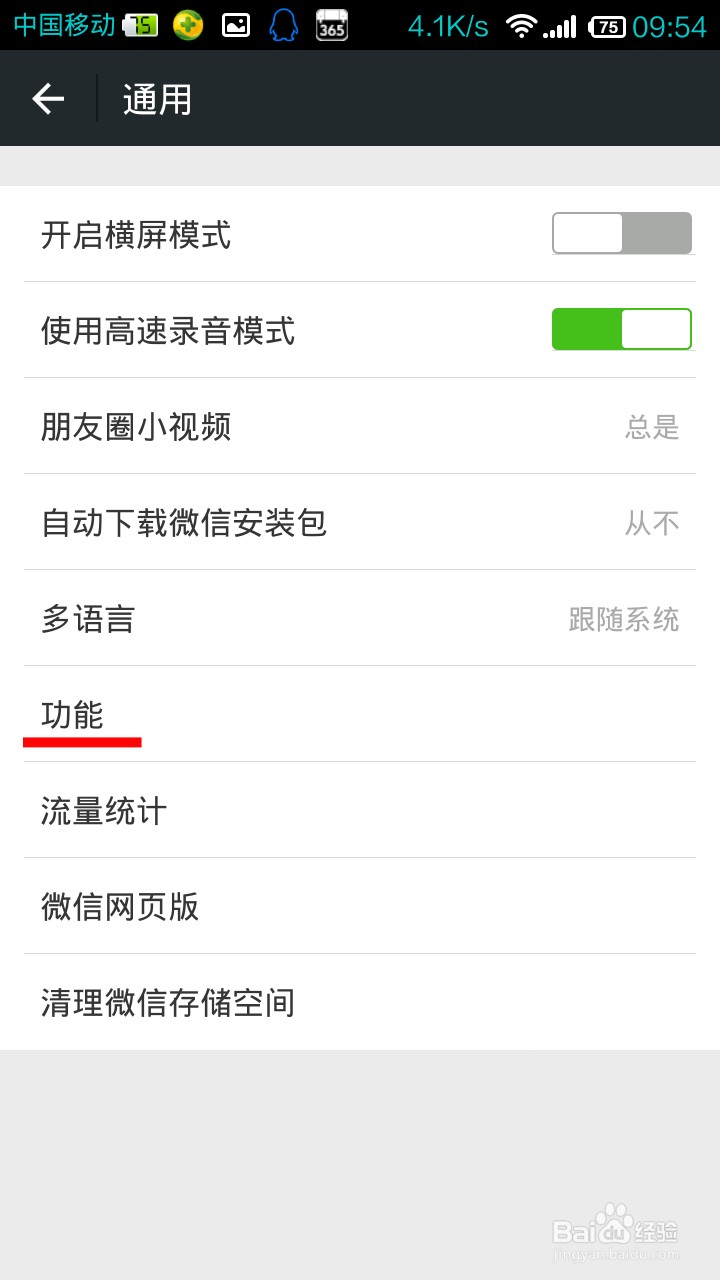View 流量统计 data usage
The height and width of the screenshot is (1280, 720).
pos(360,811)
